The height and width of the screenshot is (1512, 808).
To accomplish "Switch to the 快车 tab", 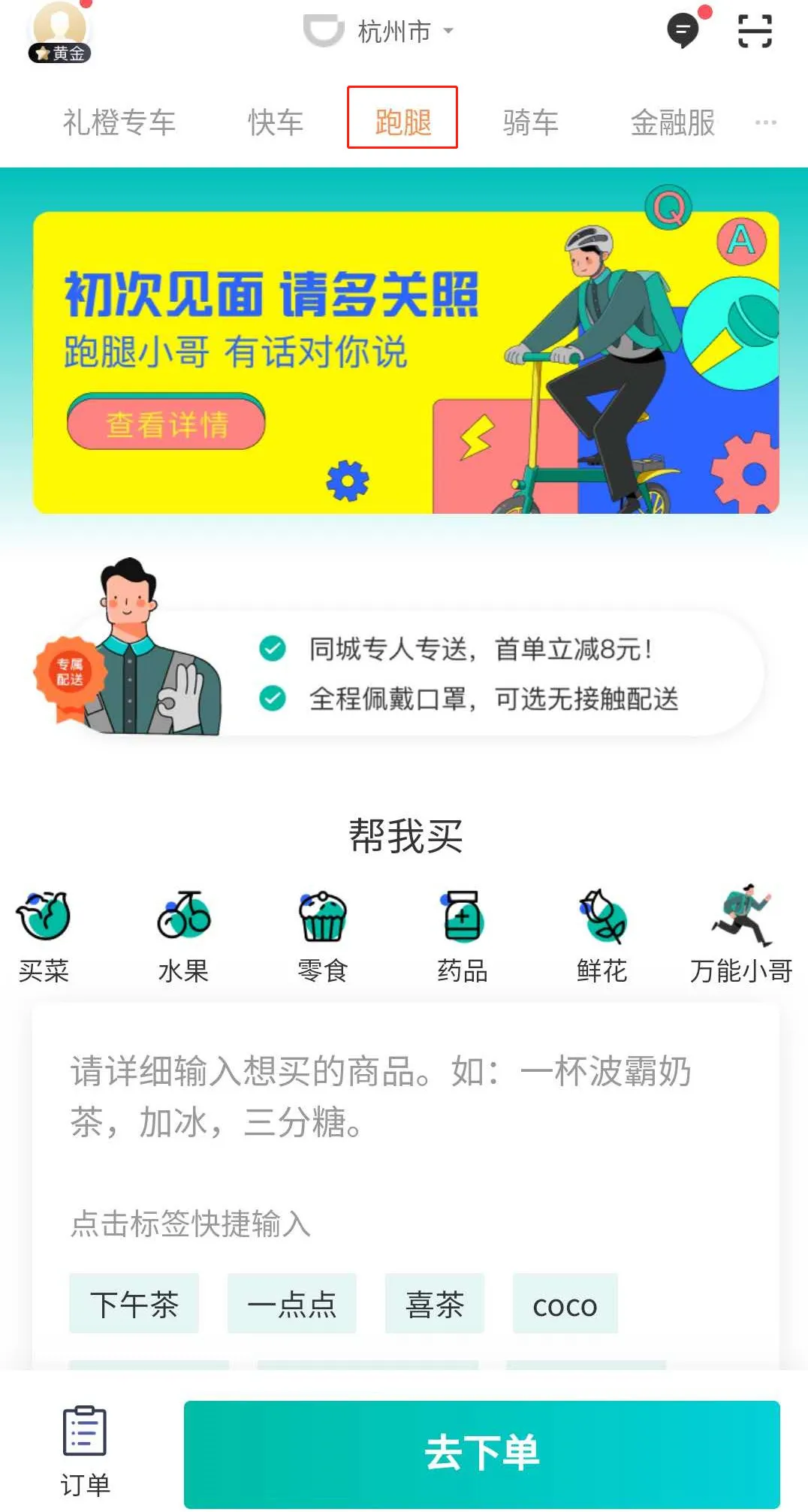I will pyautogui.click(x=276, y=122).
